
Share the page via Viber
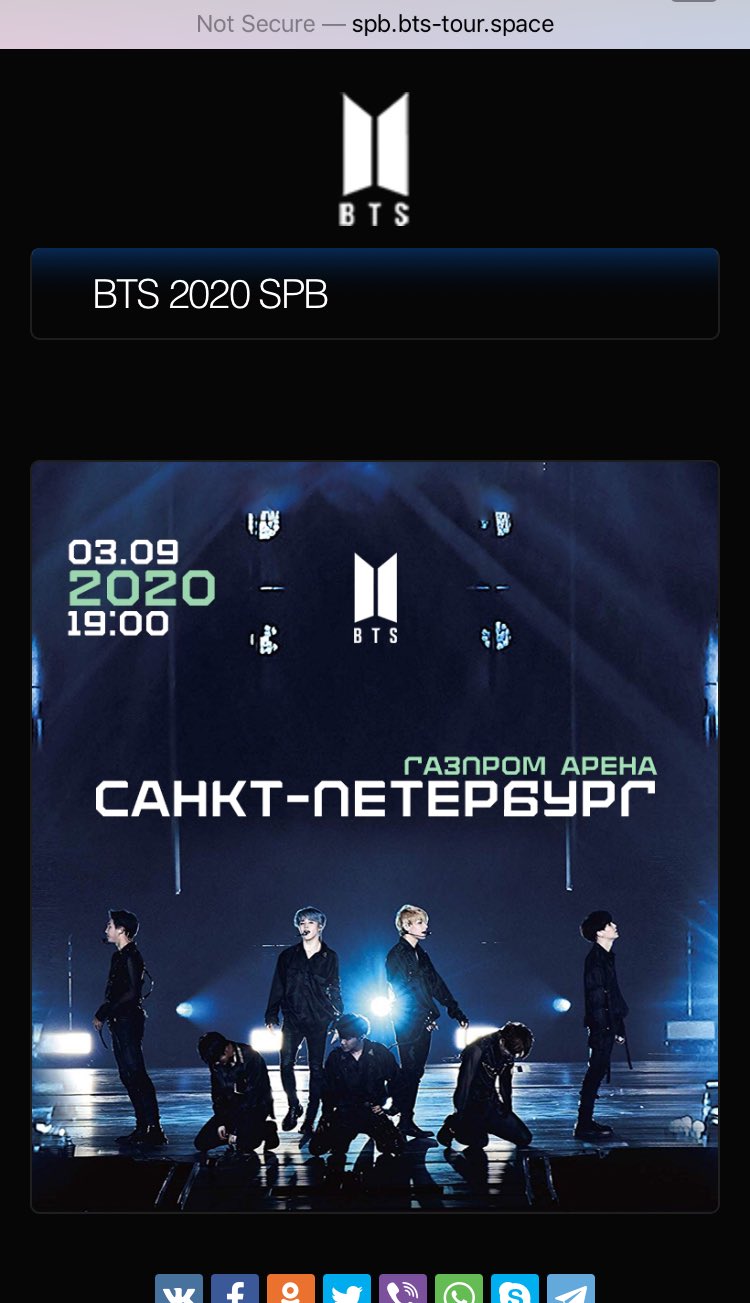pyautogui.click(x=403, y=1291)
